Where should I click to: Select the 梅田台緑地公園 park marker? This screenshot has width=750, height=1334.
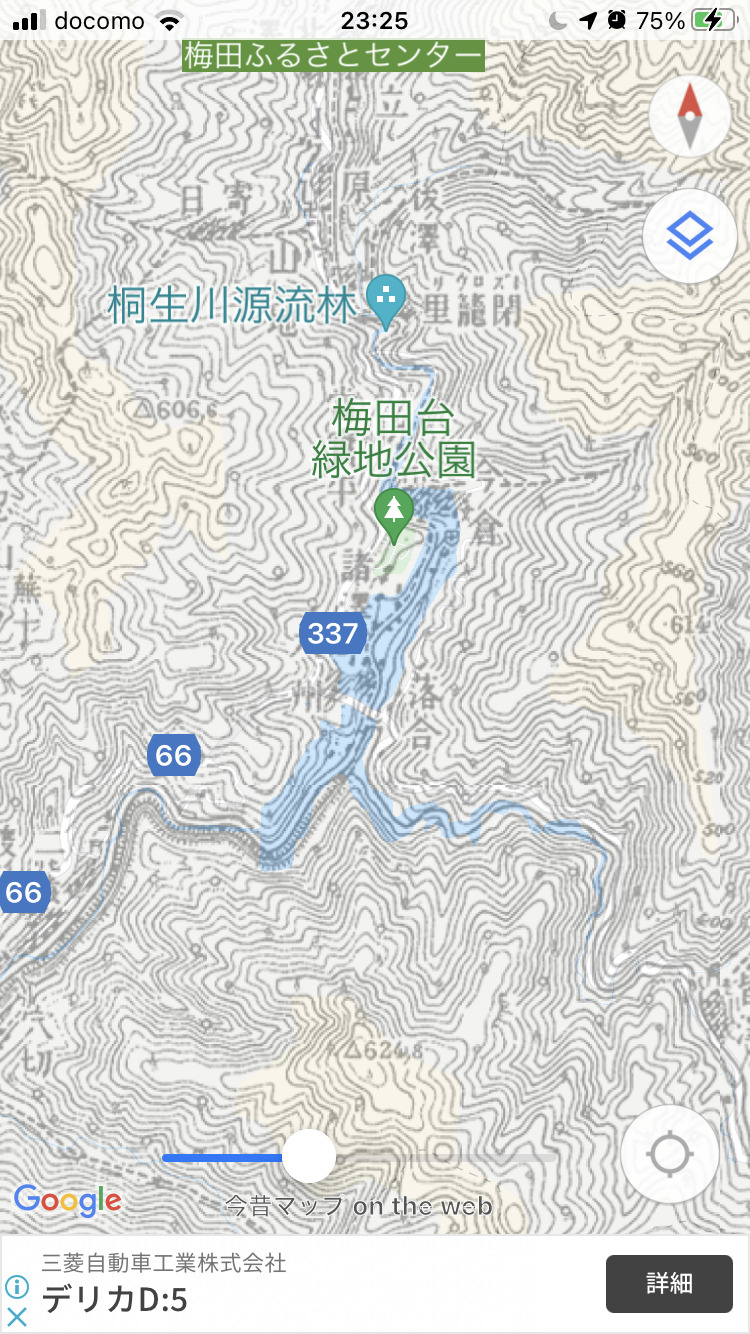[x=394, y=517]
